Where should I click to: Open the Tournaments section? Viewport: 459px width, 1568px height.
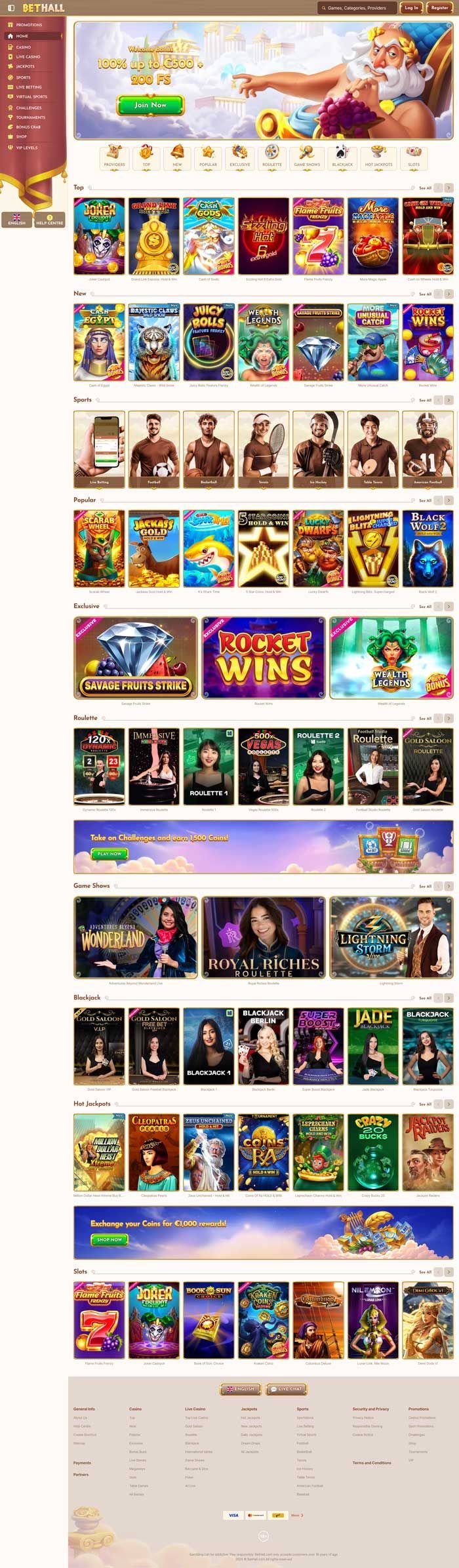coord(31,117)
